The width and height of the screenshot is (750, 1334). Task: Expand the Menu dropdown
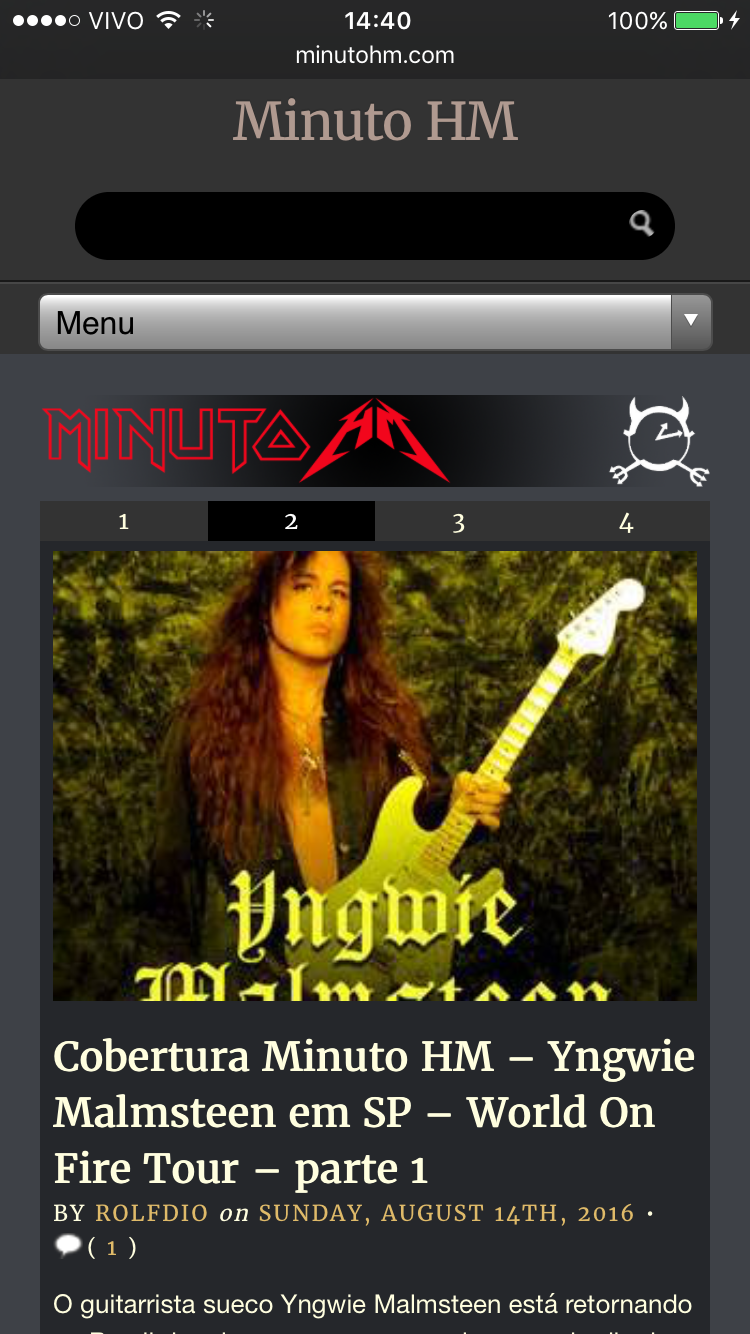click(375, 322)
